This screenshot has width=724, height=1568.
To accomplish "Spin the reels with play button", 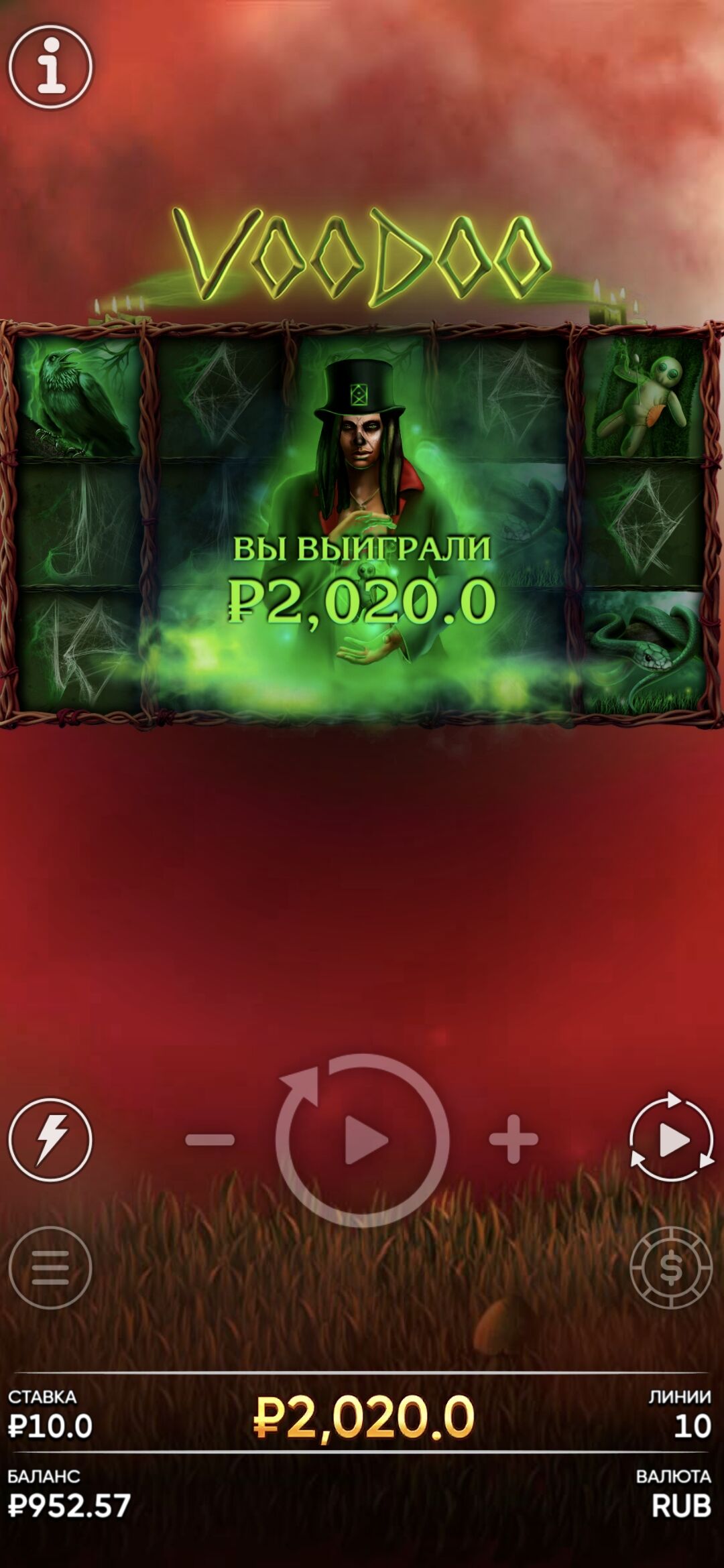I will (x=363, y=1140).
